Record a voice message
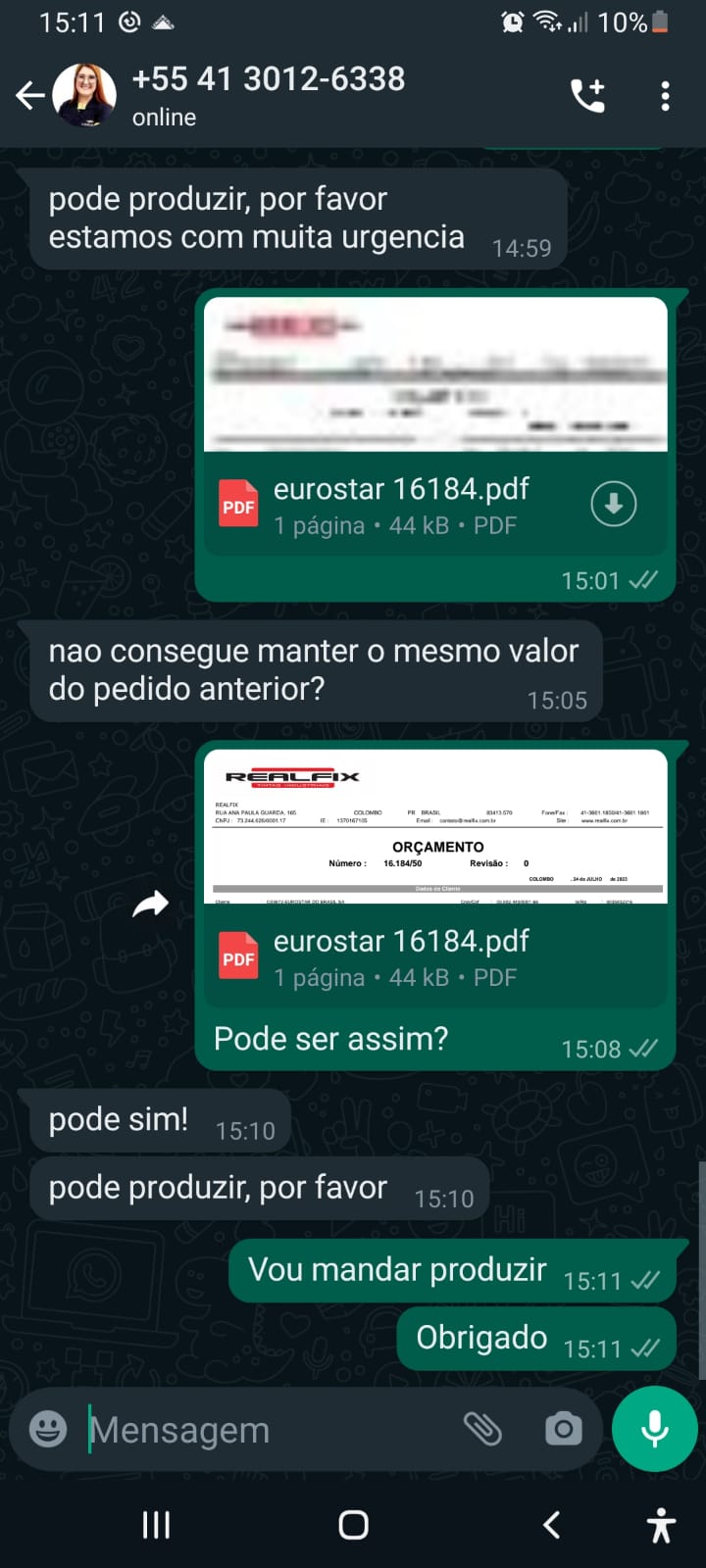This screenshot has width=706, height=1568. pos(654,1429)
